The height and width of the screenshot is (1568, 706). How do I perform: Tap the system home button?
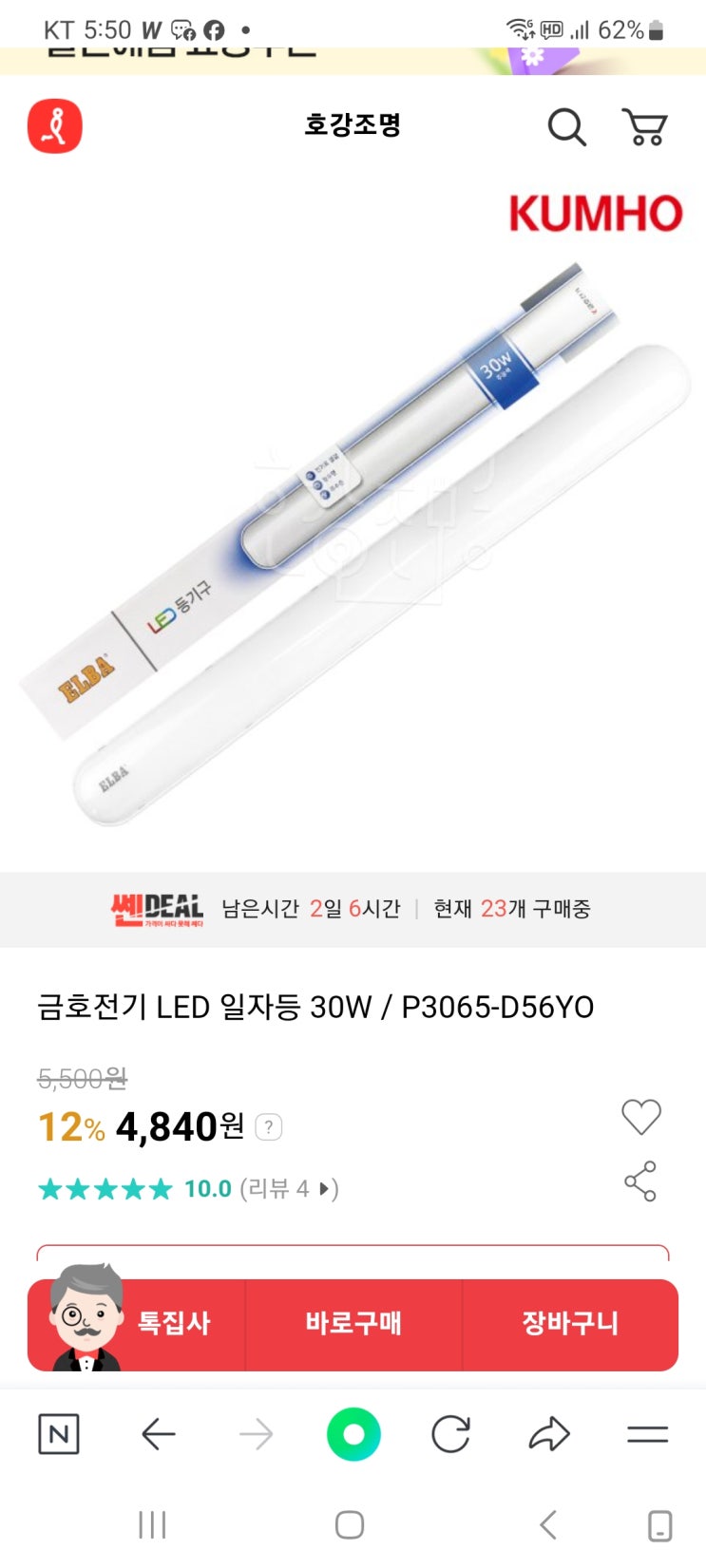tap(350, 1525)
